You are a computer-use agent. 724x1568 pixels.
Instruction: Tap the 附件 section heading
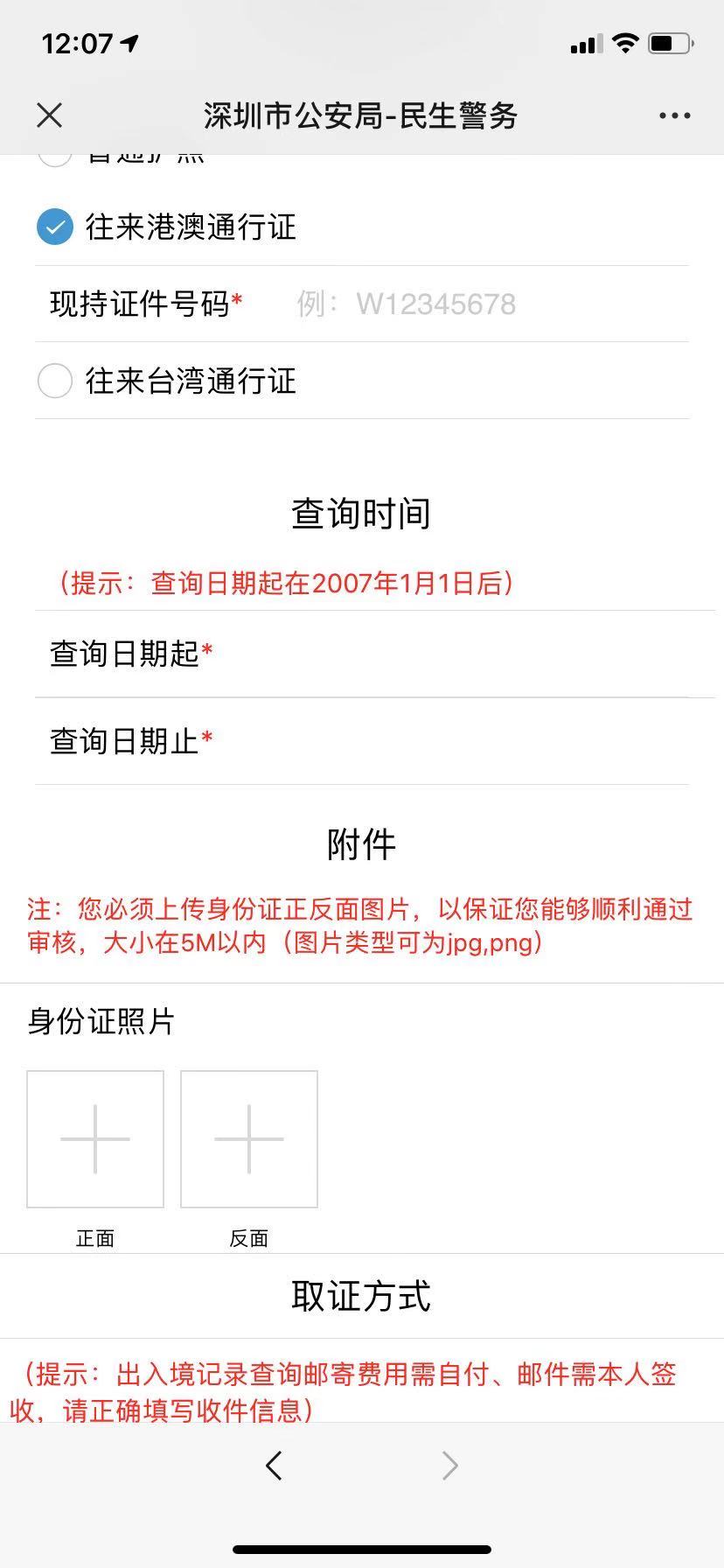pyautogui.click(x=361, y=843)
